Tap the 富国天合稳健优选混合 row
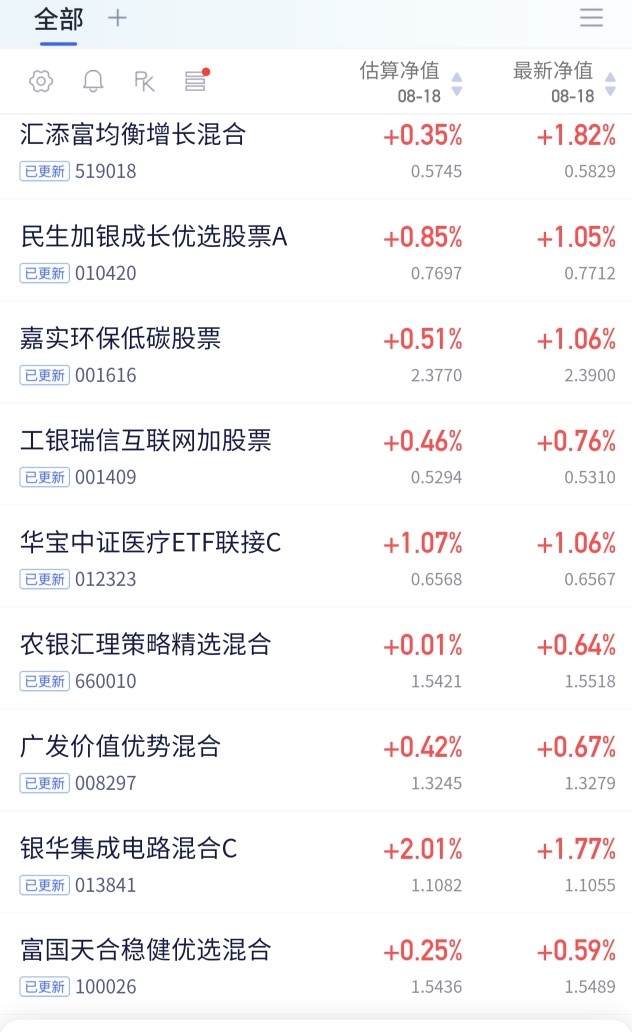 coord(316,966)
